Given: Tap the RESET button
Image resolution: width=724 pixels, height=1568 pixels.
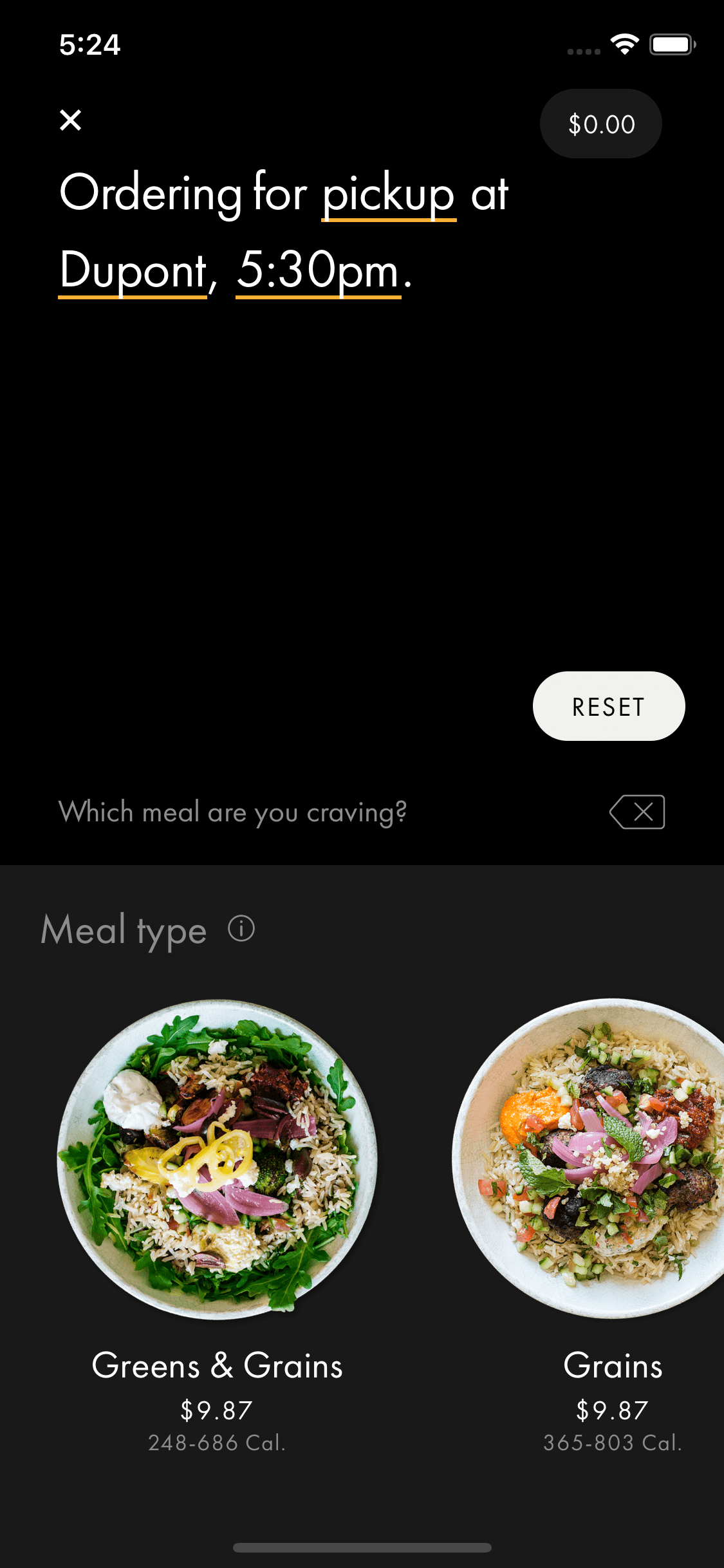Looking at the screenshot, I should pos(608,706).
